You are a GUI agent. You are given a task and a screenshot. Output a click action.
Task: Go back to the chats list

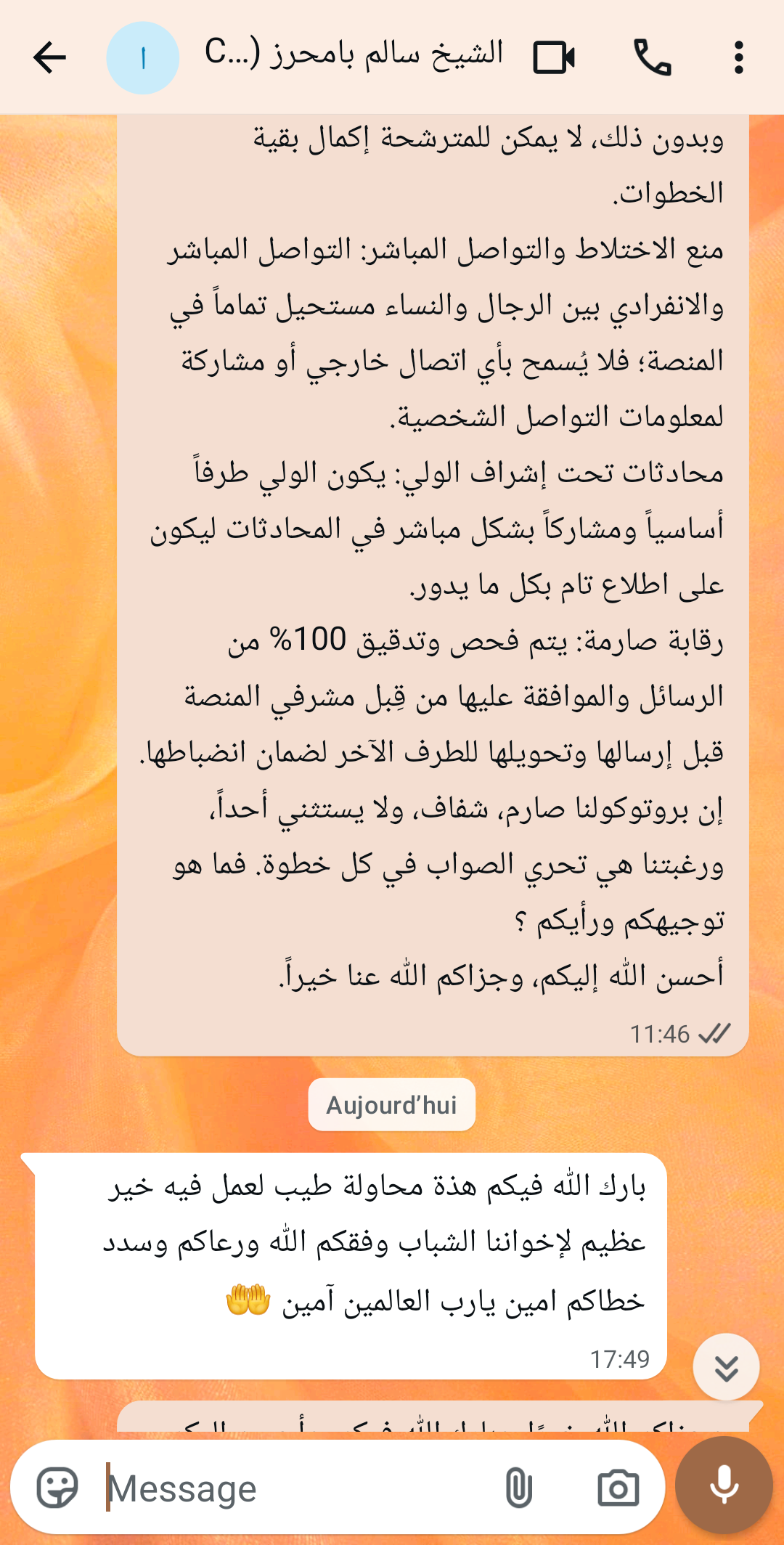(x=49, y=57)
